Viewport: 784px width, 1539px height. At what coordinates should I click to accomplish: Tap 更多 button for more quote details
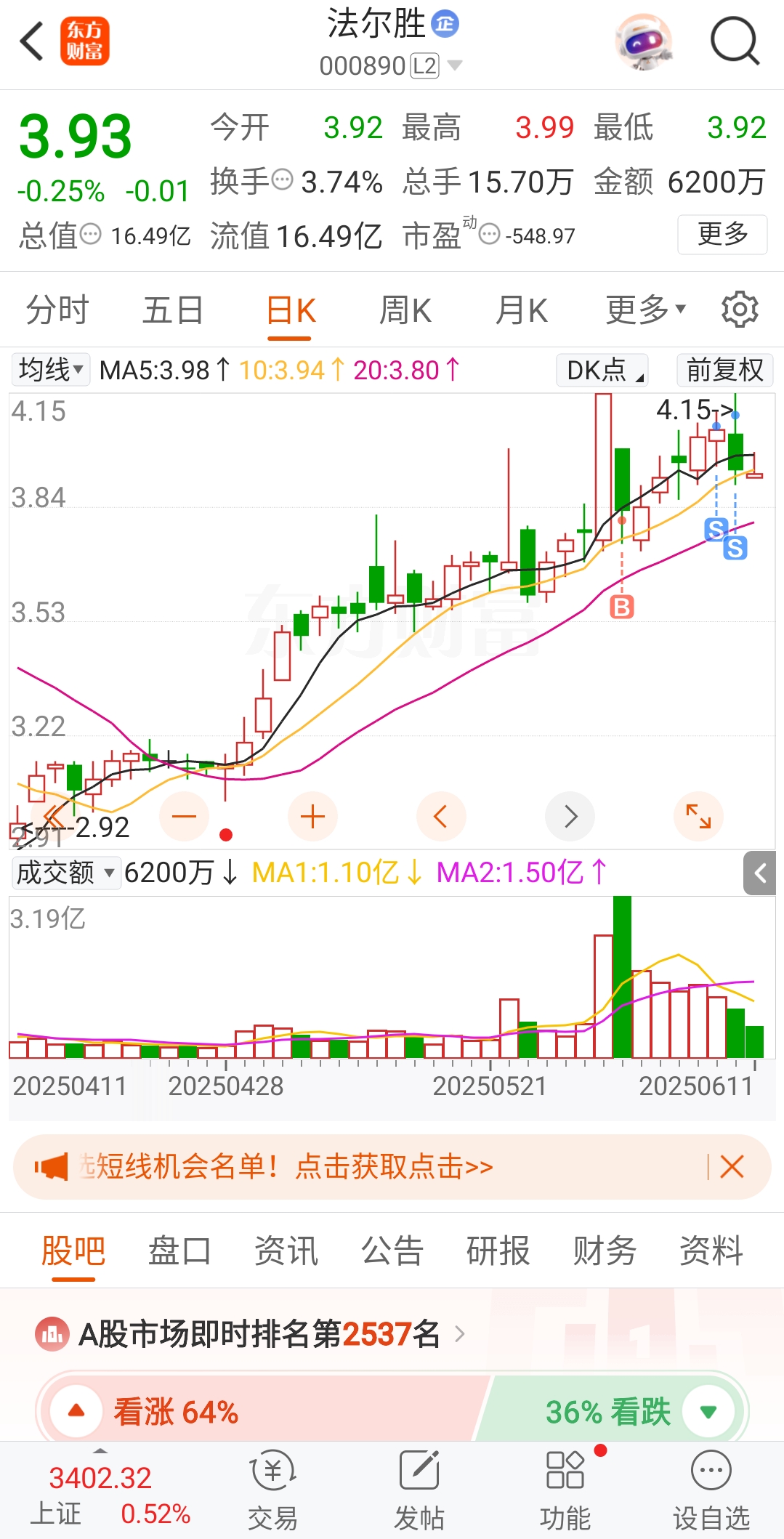coord(722,234)
